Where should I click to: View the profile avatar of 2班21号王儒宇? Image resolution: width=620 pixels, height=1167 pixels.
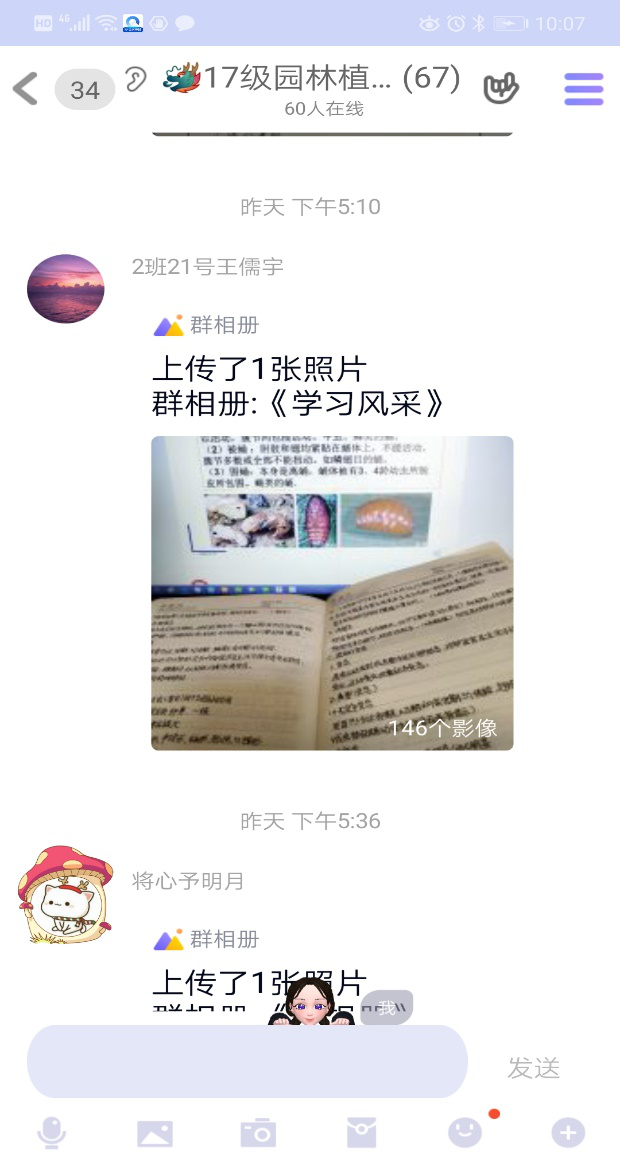click(65, 289)
